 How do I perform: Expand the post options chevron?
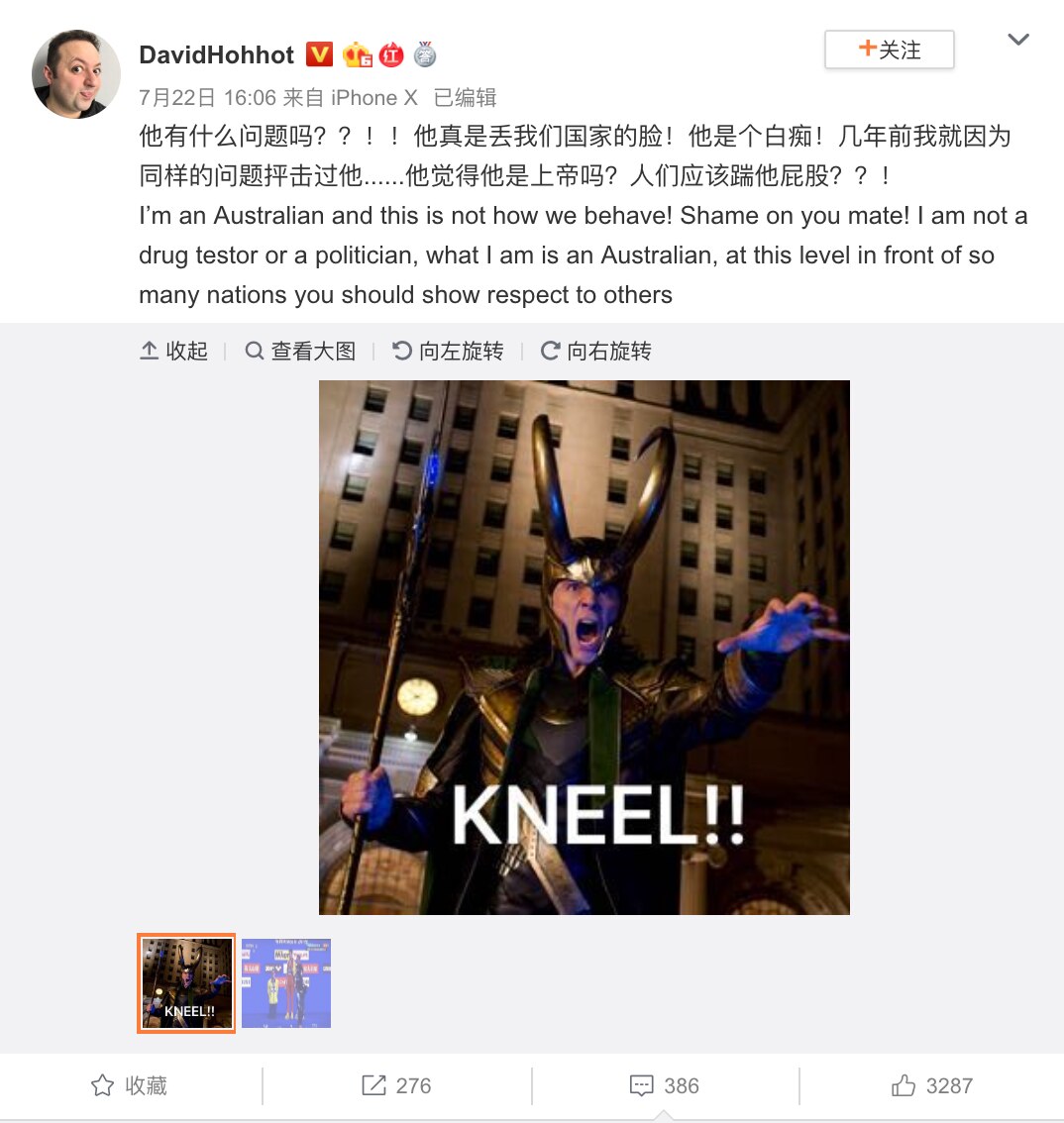coord(1018,40)
